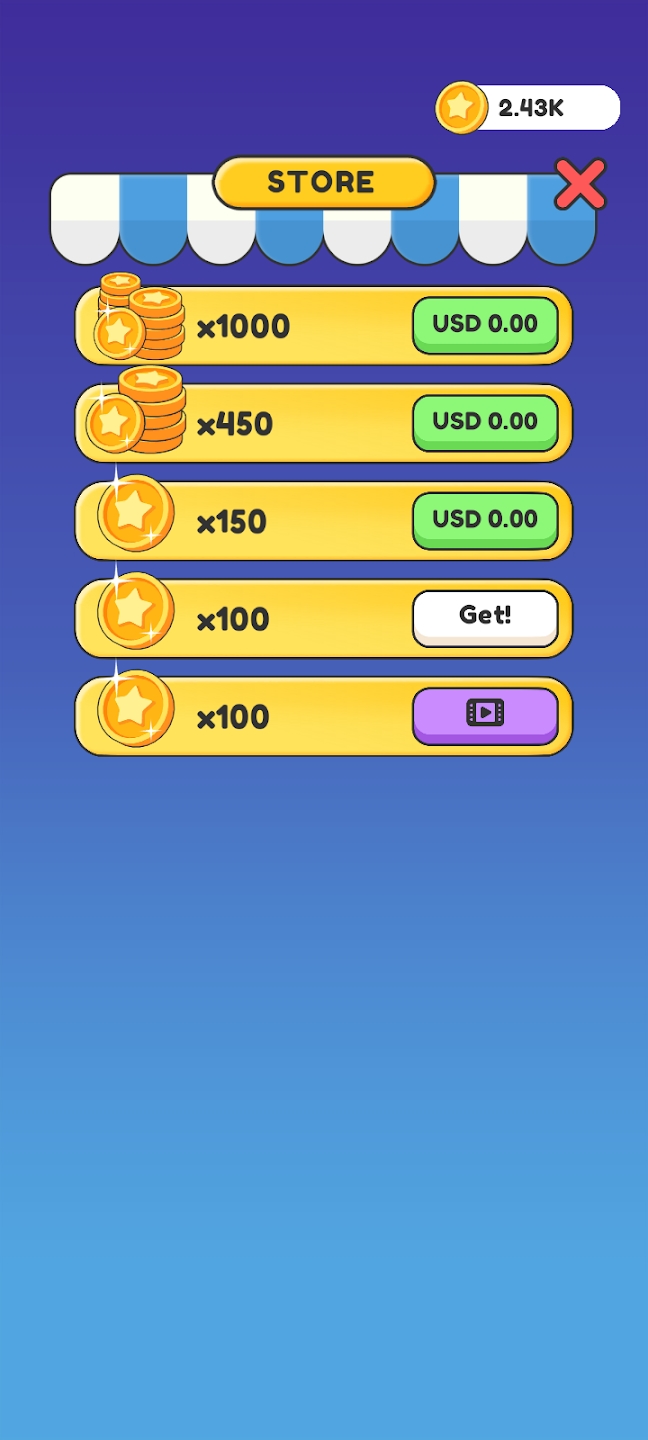Close the store with the red X
The image size is (648, 1440).
click(x=580, y=184)
